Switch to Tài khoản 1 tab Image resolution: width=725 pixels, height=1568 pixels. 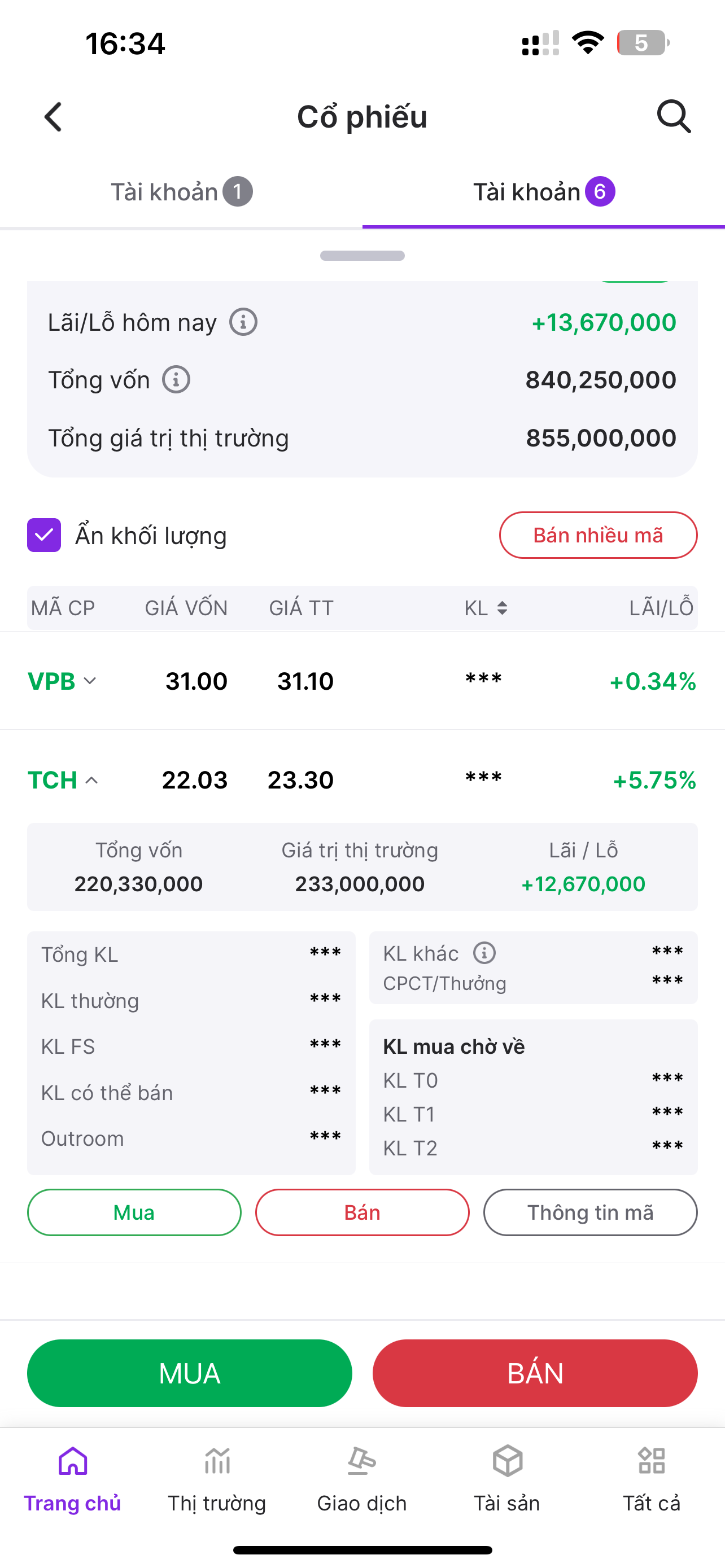pyautogui.click(x=181, y=192)
